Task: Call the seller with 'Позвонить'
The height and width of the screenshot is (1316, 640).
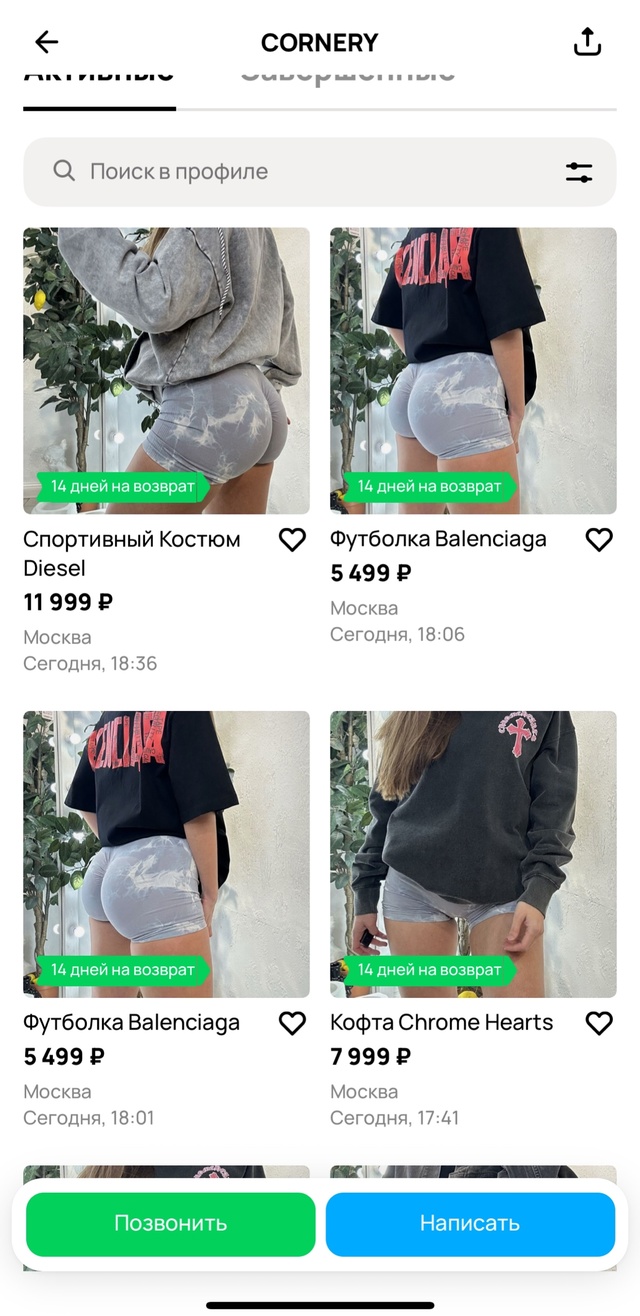Action: pyautogui.click(x=170, y=1224)
